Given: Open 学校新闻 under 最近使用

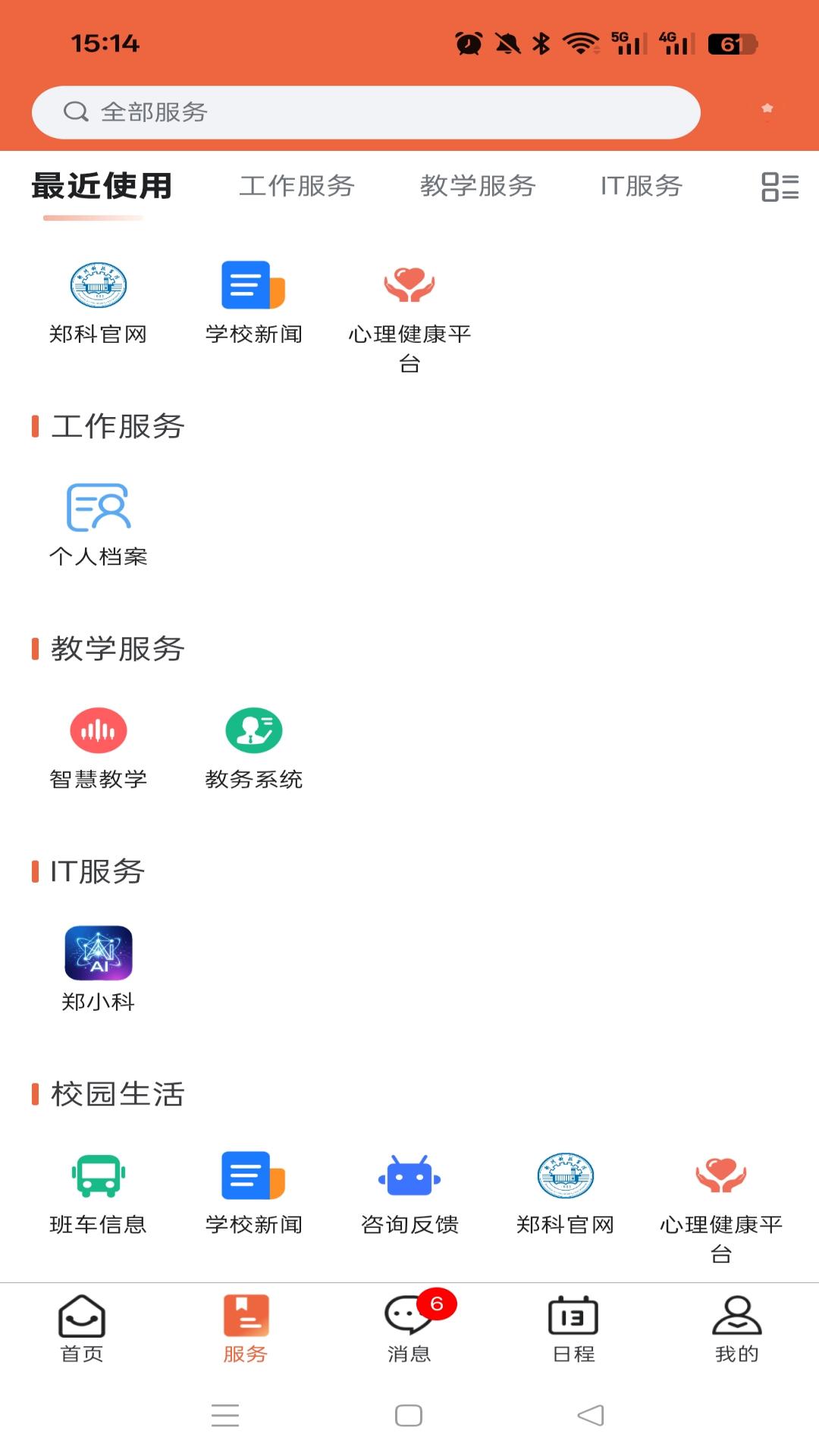Looking at the screenshot, I should pyautogui.click(x=254, y=300).
